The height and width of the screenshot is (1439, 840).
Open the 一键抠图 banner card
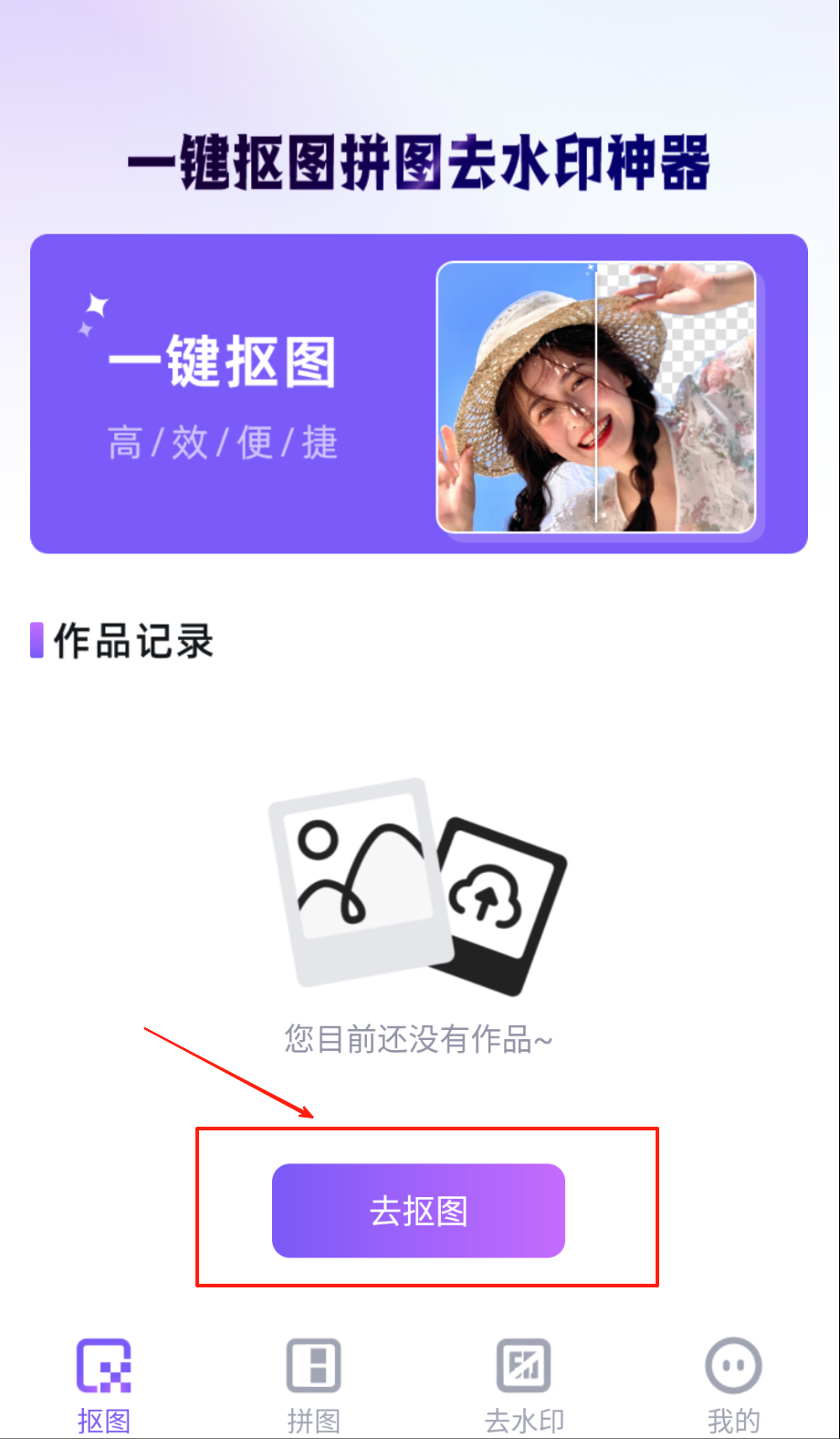pyautogui.click(x=419, y=394)
